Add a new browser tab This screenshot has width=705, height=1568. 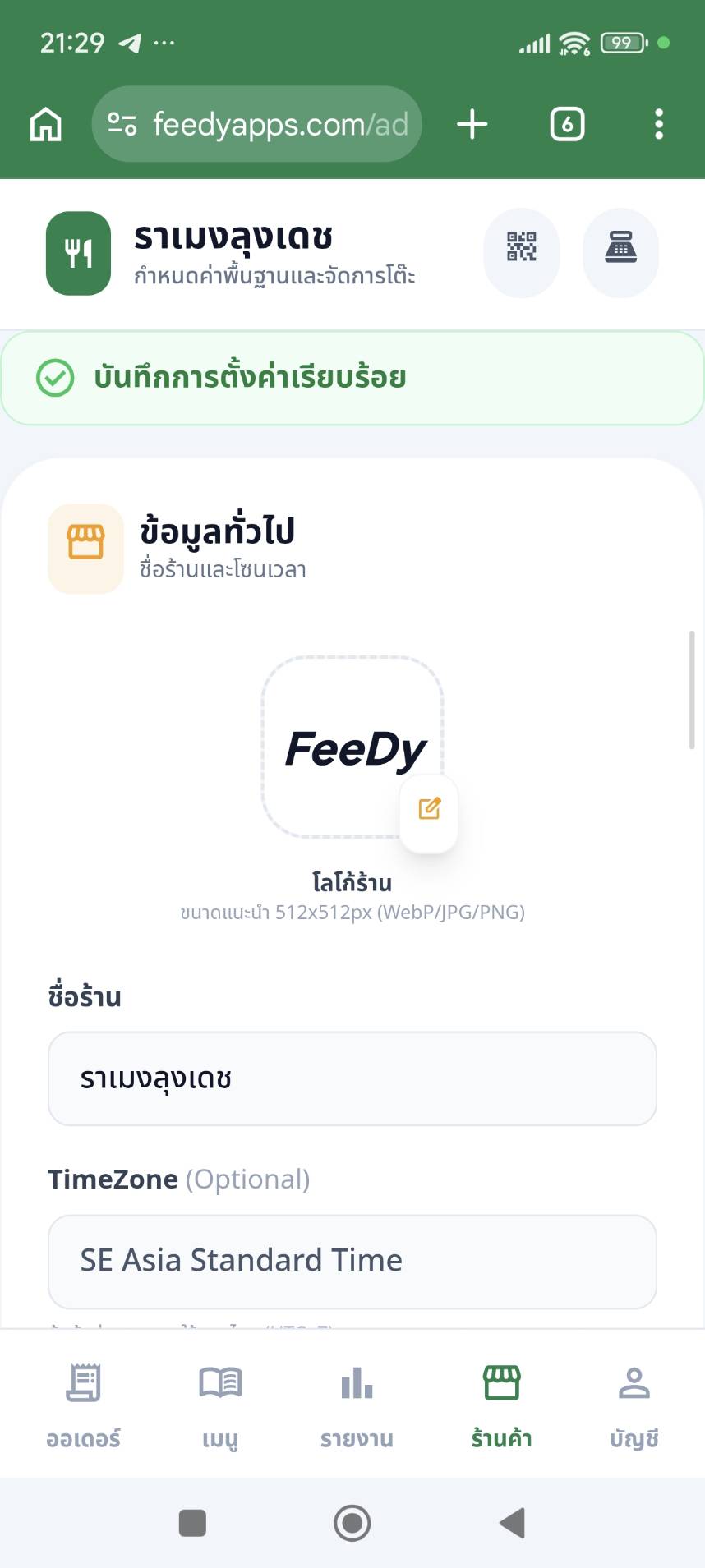coord(472,125)
